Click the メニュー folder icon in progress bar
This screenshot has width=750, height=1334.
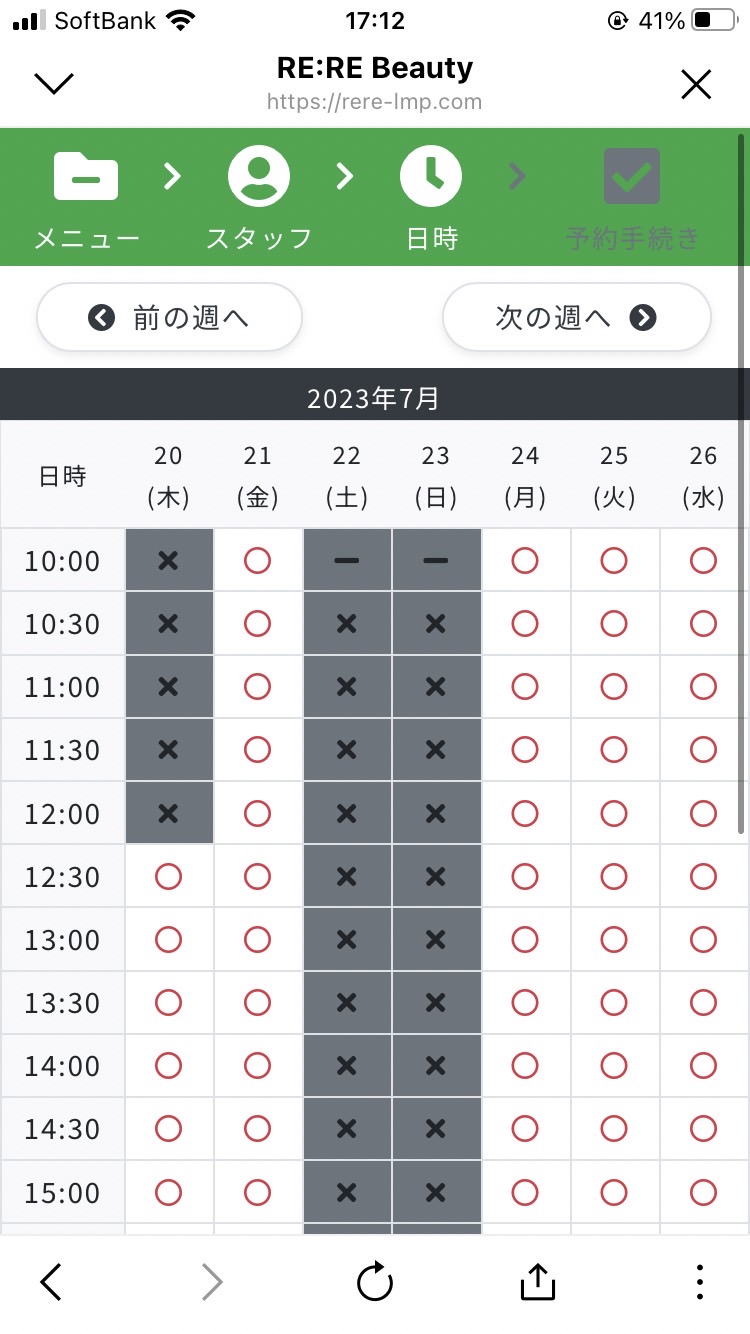tap(85, 175)
